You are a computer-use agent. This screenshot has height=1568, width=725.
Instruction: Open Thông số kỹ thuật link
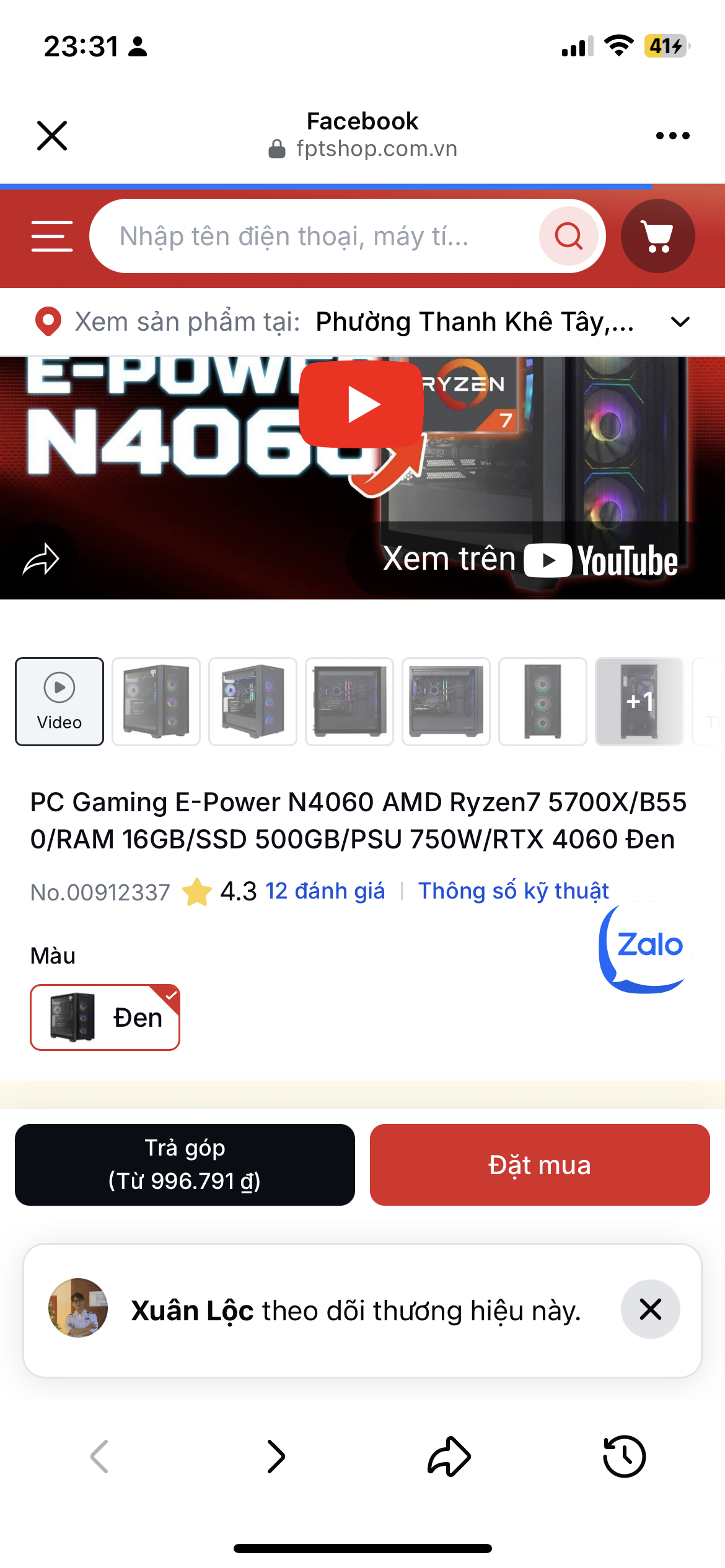point(513,891)
